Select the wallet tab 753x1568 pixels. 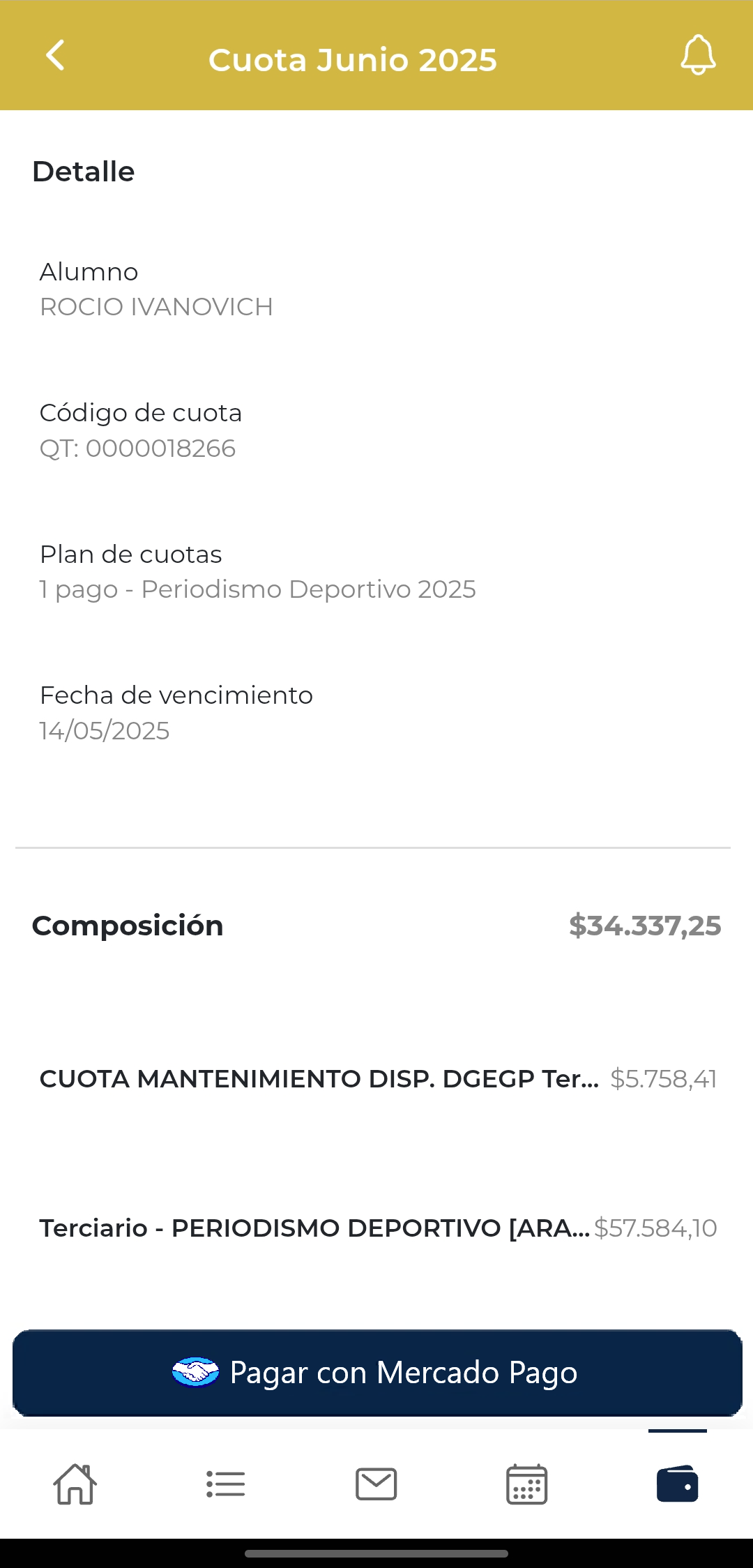[677, 1484]
